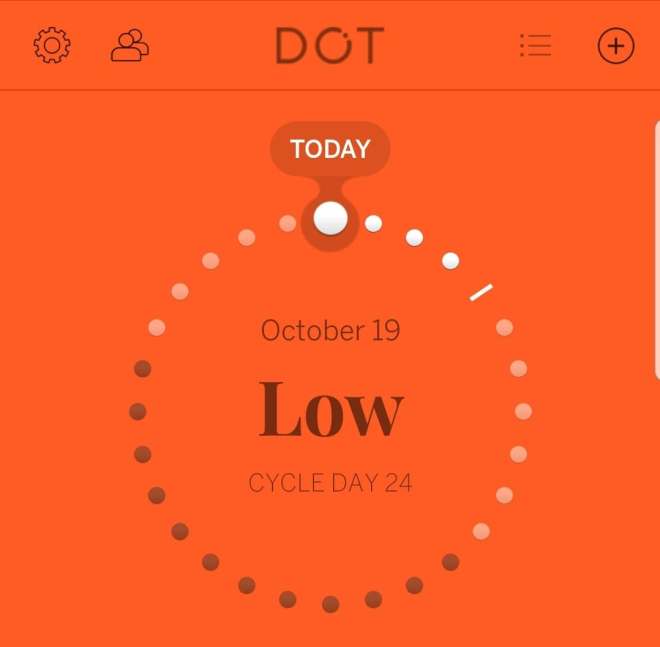Screen dimensions: 660x647
Task: Open the people/partners icon
Action: point(130,46)
